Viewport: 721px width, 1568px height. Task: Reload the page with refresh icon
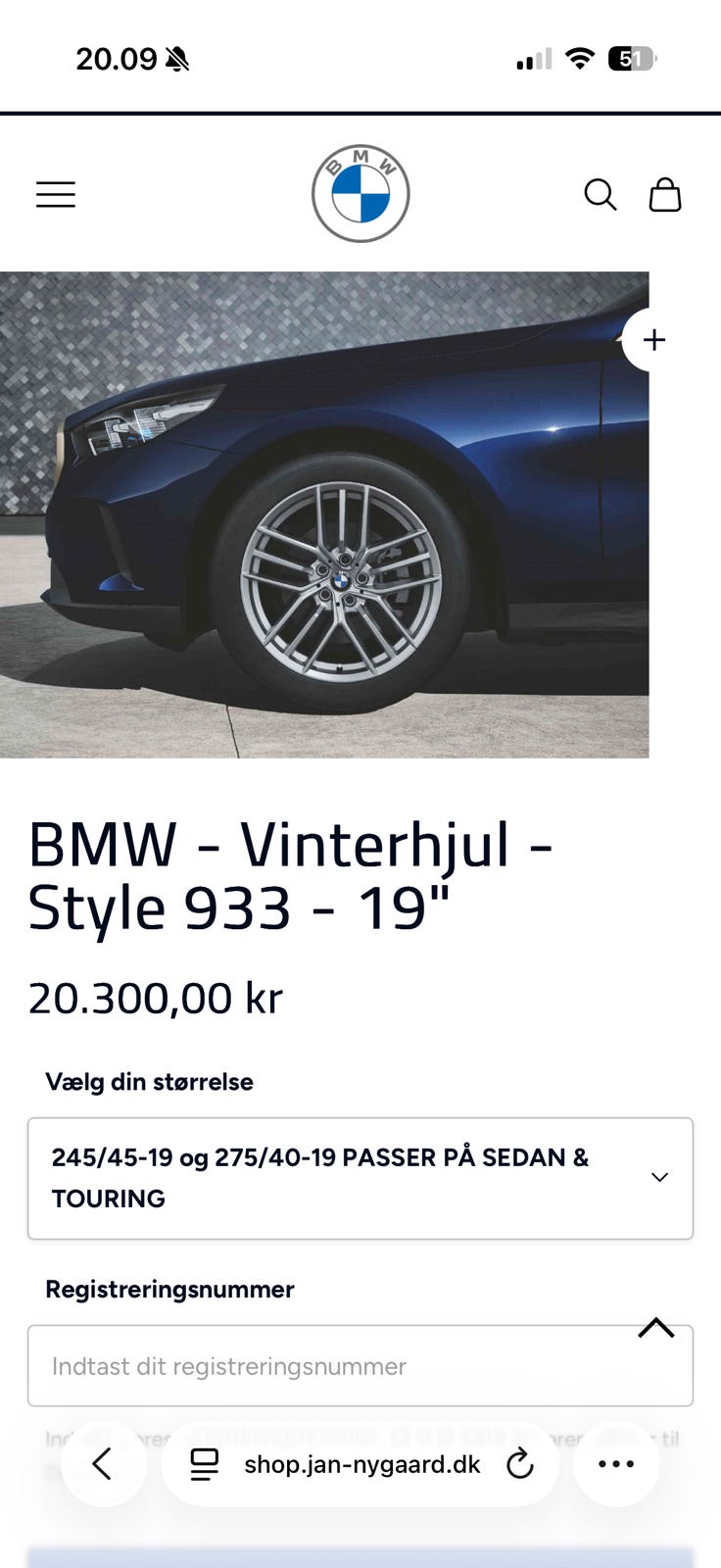coord(519,1464)
